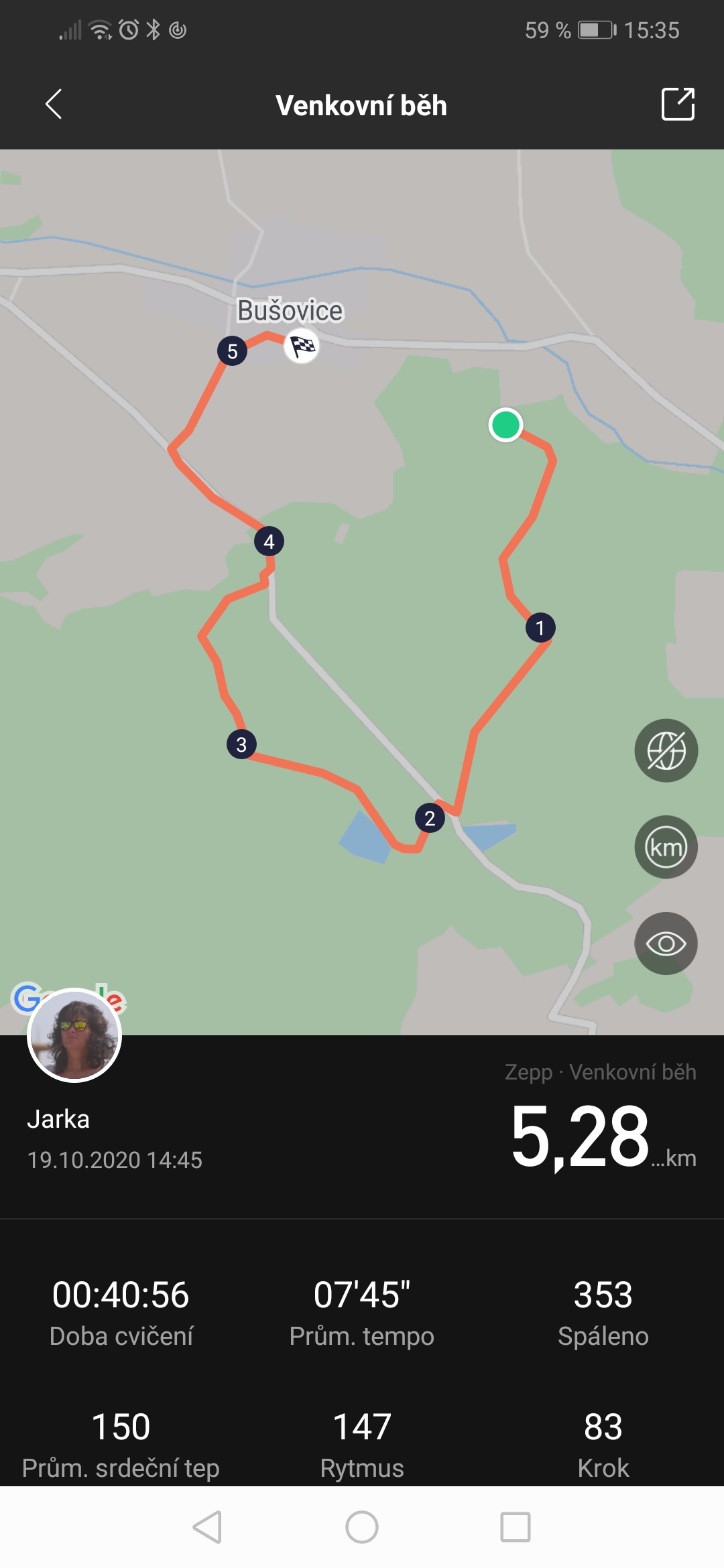Share this outdoor run workout
Image resolution: width=724 pixels, height=1568 pixels.
pyautogui.click(x=678, y=105)
